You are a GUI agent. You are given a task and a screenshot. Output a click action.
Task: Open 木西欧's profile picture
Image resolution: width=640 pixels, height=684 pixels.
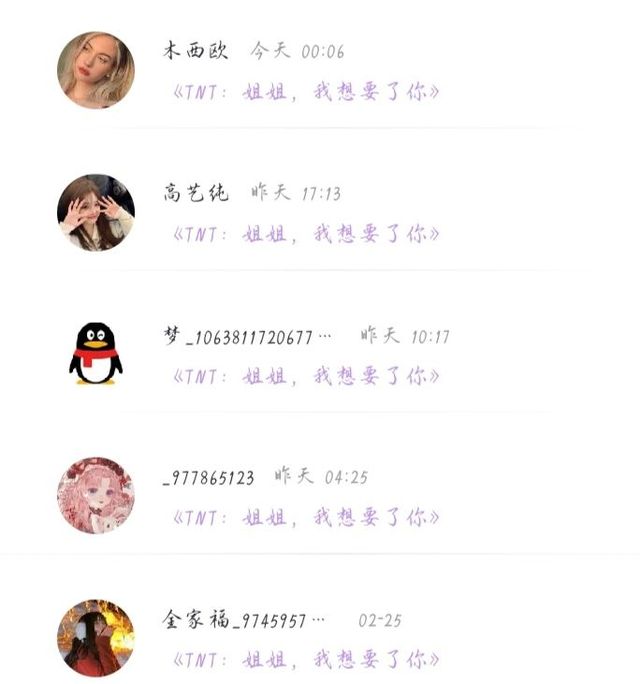pyautogui.click(x=95, y=70)
